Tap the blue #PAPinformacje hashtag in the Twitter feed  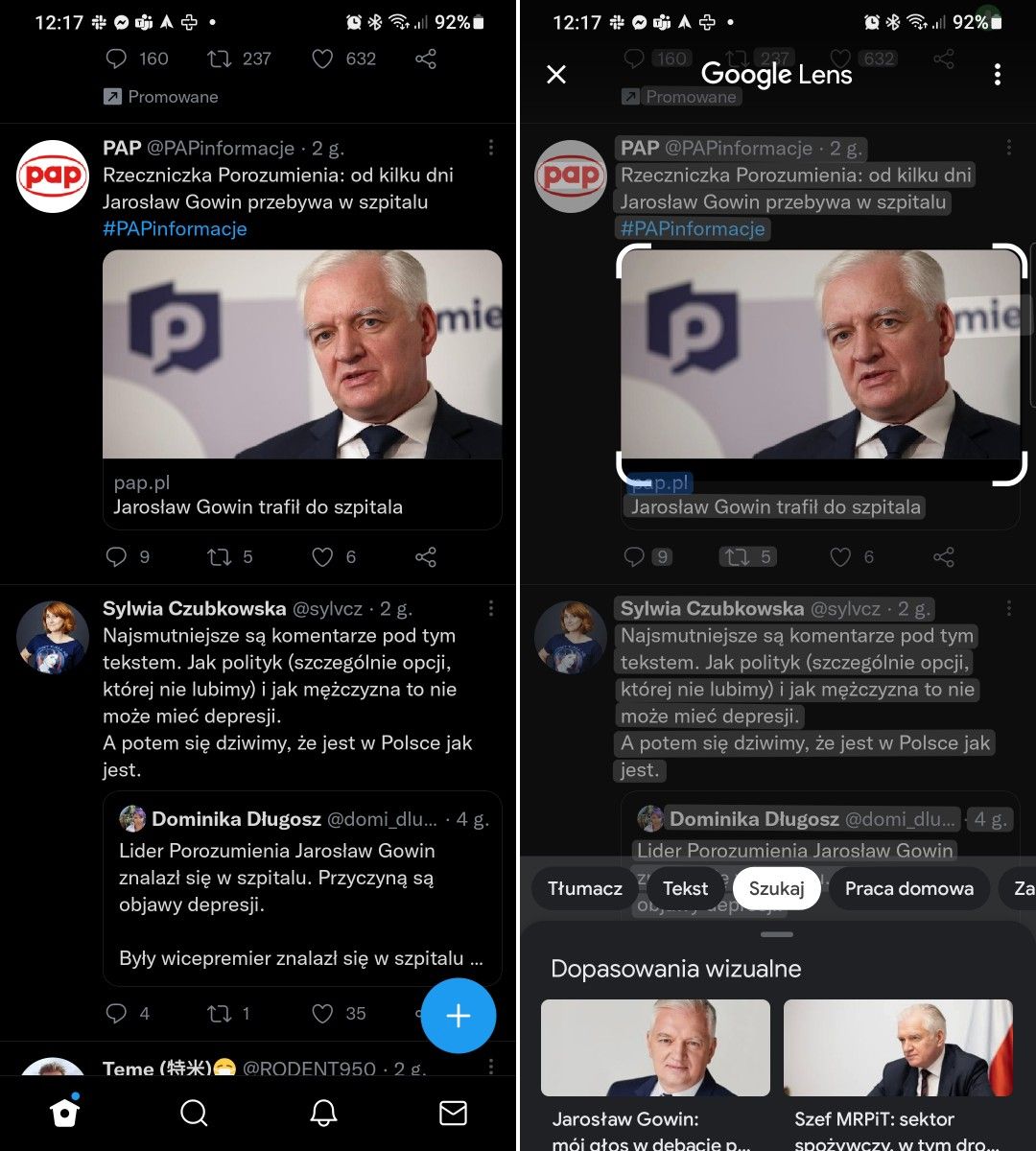(175, 229)
